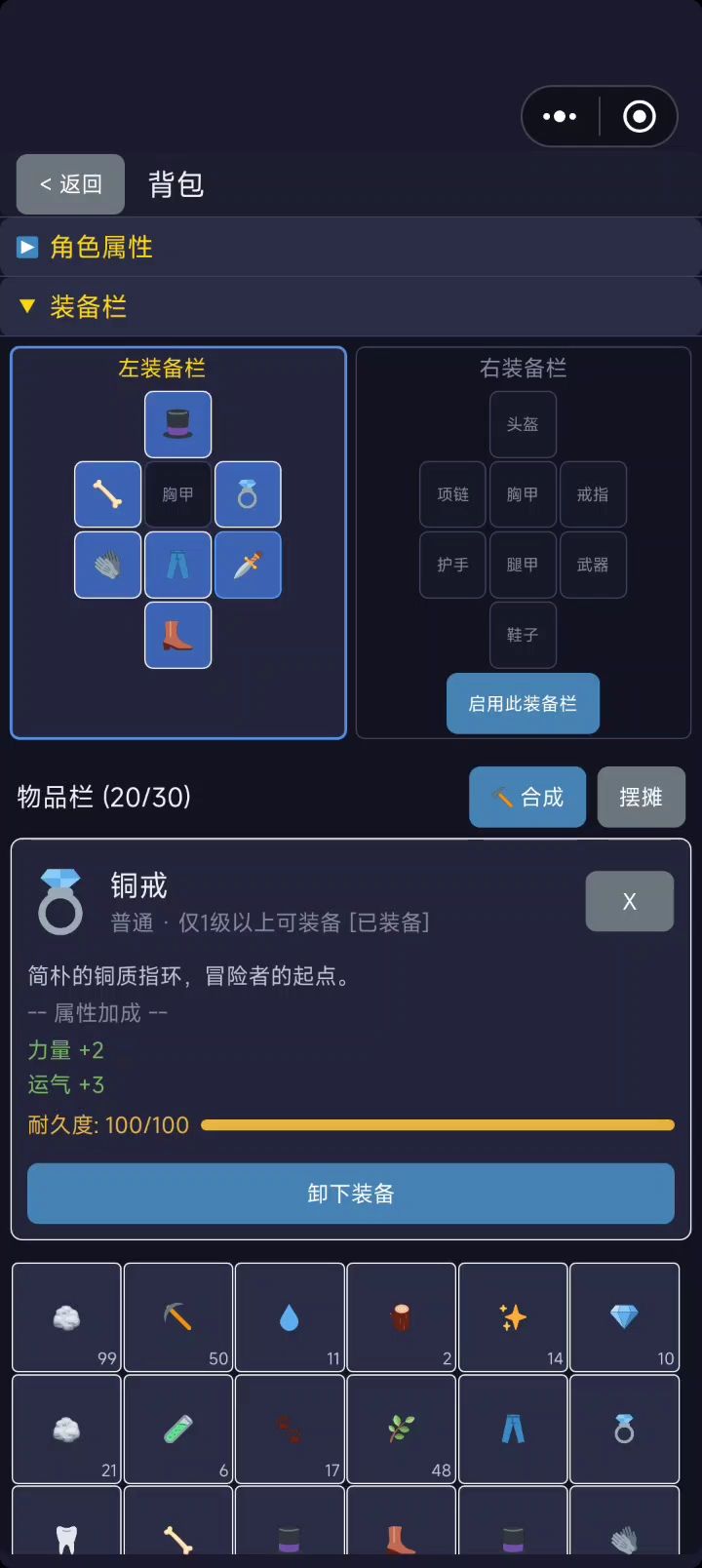Open the 合成 crafting panel
Screen dimensions: 702x1568
[526, 797]
